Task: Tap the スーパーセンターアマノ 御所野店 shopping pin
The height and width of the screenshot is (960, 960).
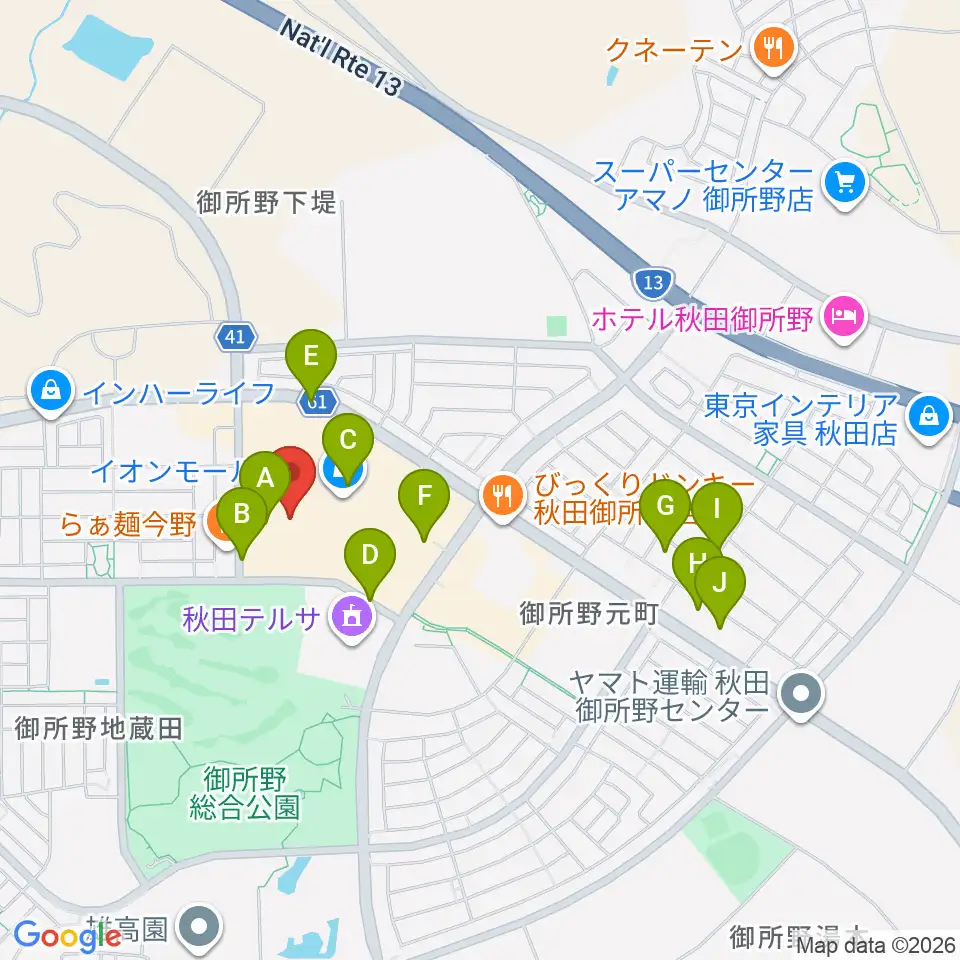Action: [x=845, y=184]
